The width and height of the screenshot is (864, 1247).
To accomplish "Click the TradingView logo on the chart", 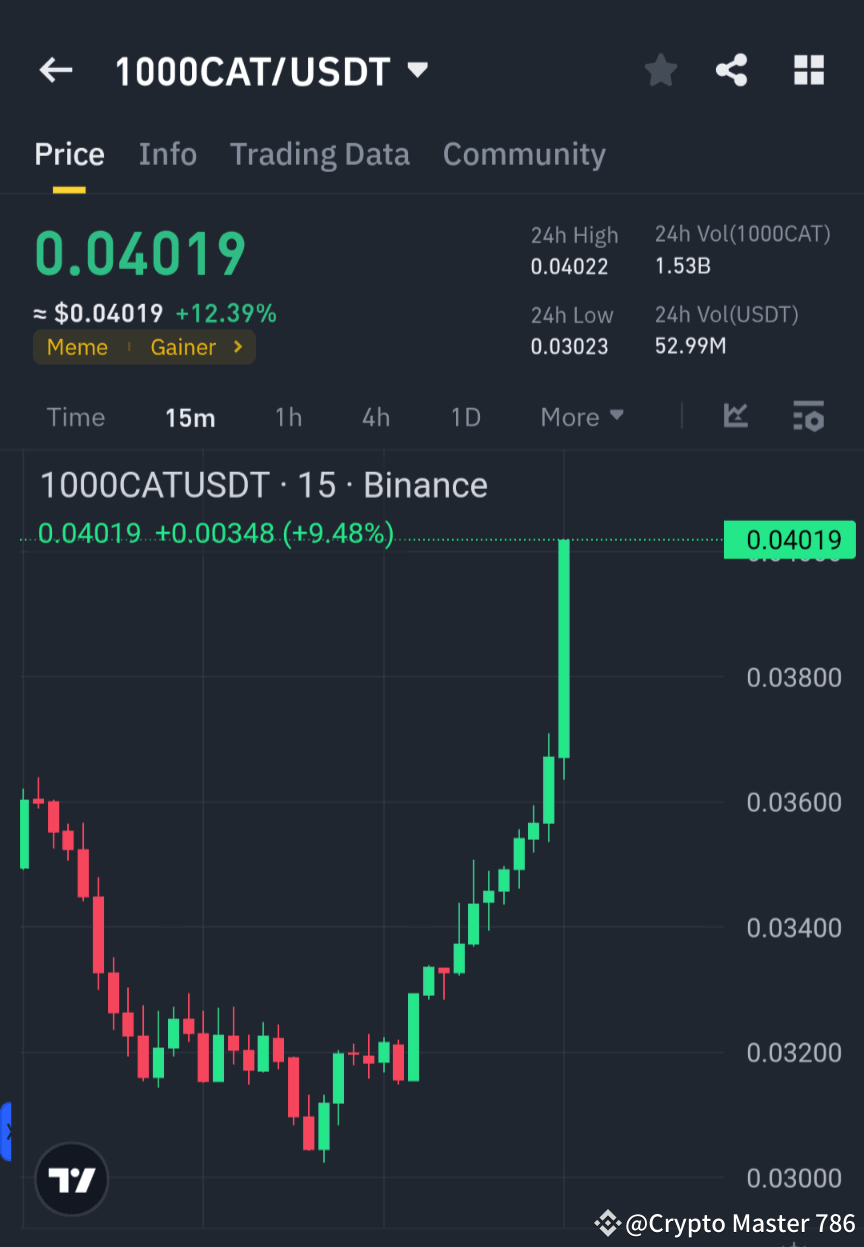I will [x=70, y=1179].
